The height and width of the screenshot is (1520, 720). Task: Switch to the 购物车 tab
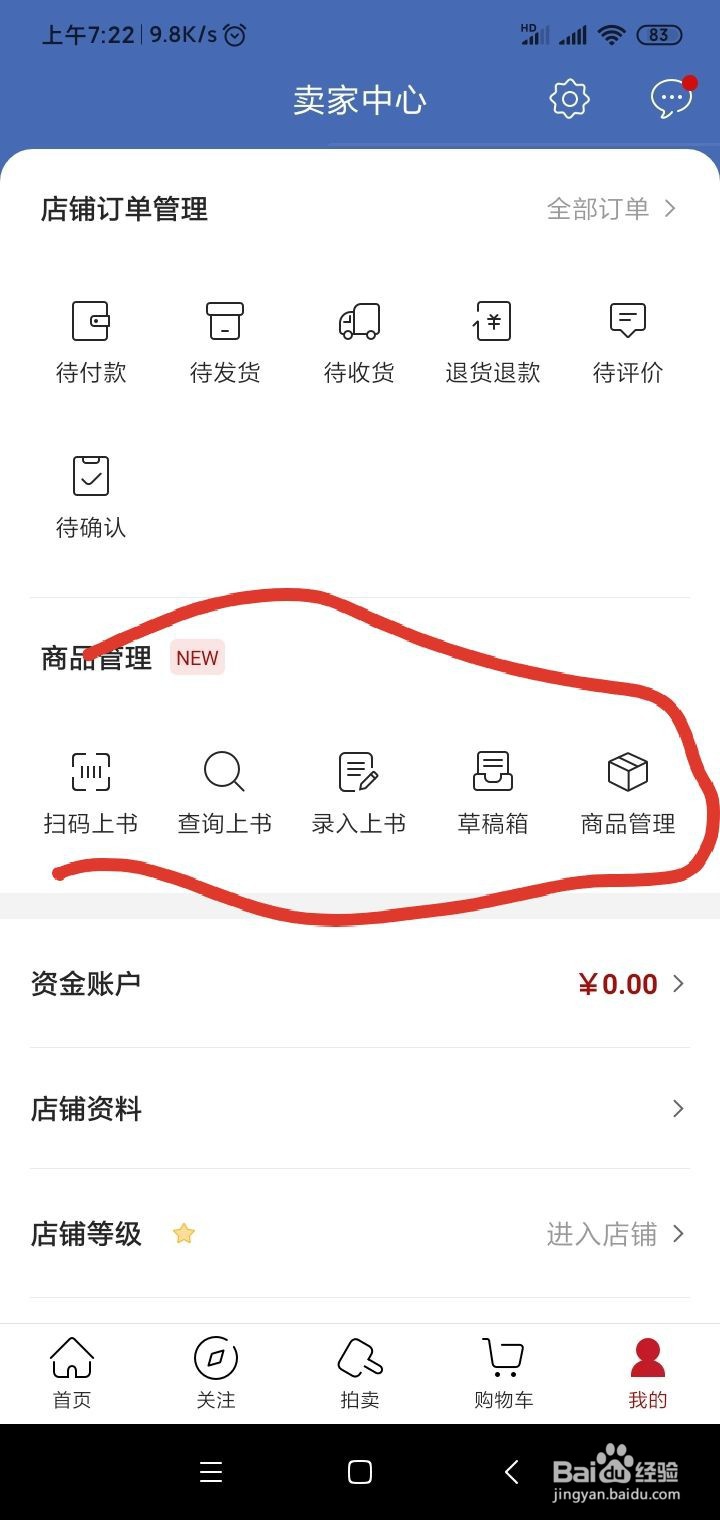point(504,1372)
